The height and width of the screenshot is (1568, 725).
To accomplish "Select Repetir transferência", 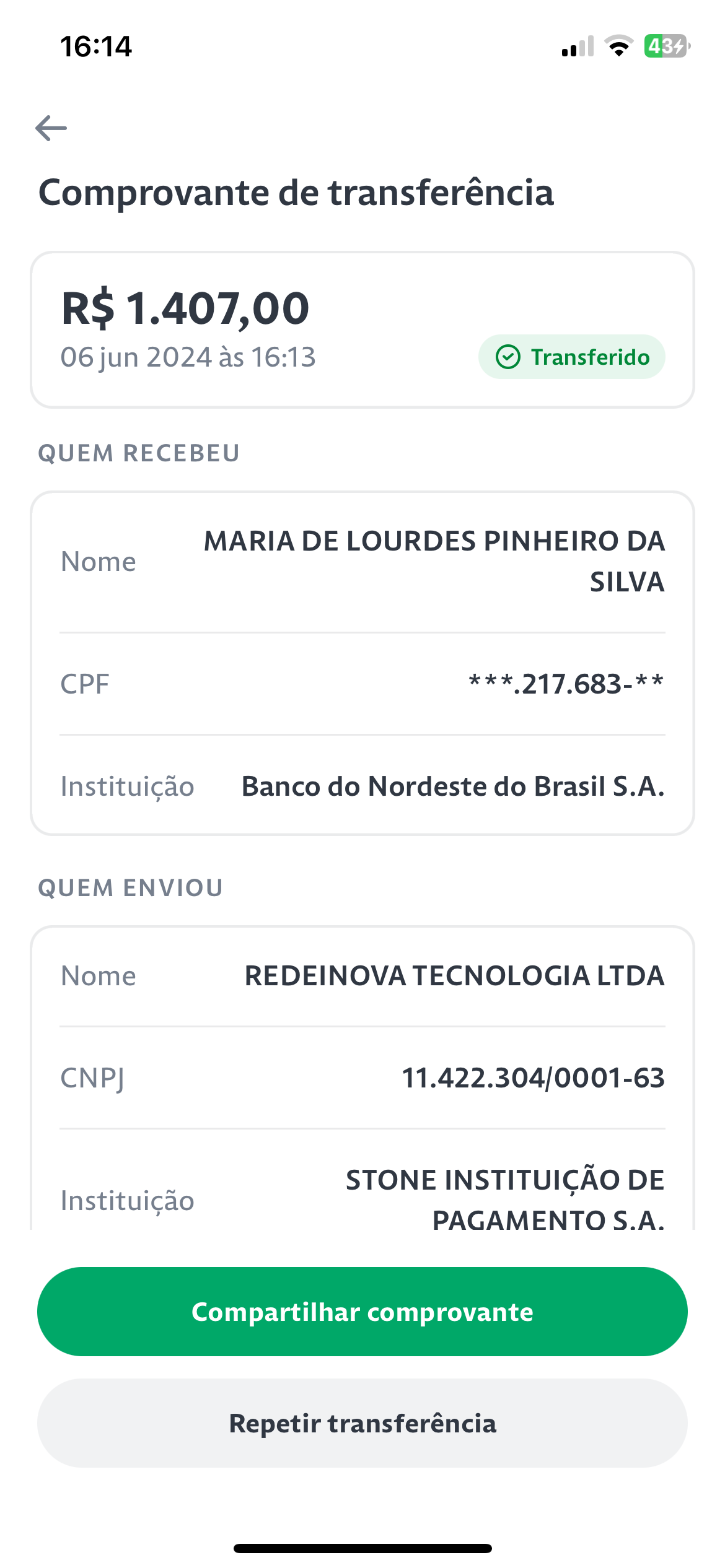I will 362,1422.
